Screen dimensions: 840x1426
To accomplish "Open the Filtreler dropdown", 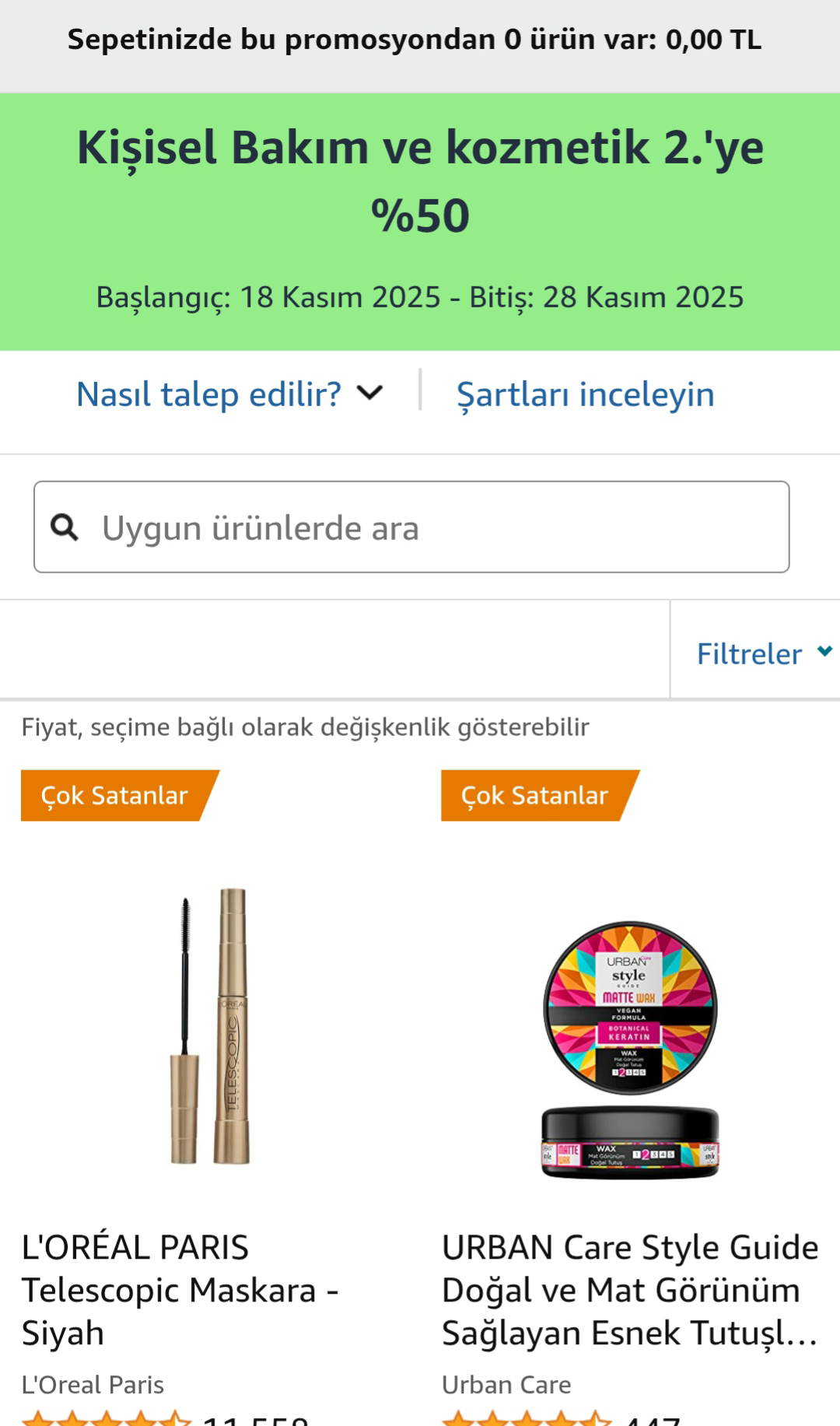I will (x=761, y=653).
